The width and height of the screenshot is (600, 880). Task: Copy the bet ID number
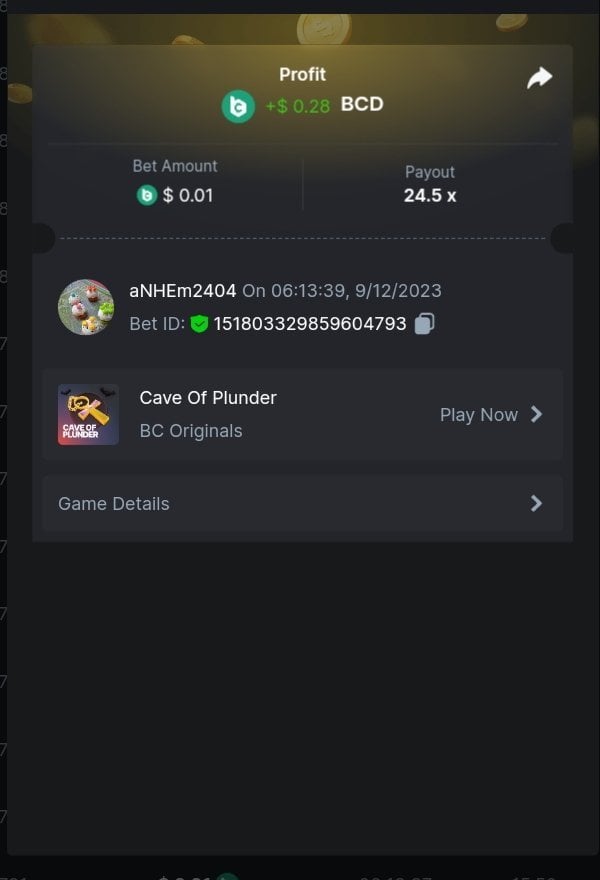[x=424, y=324]
